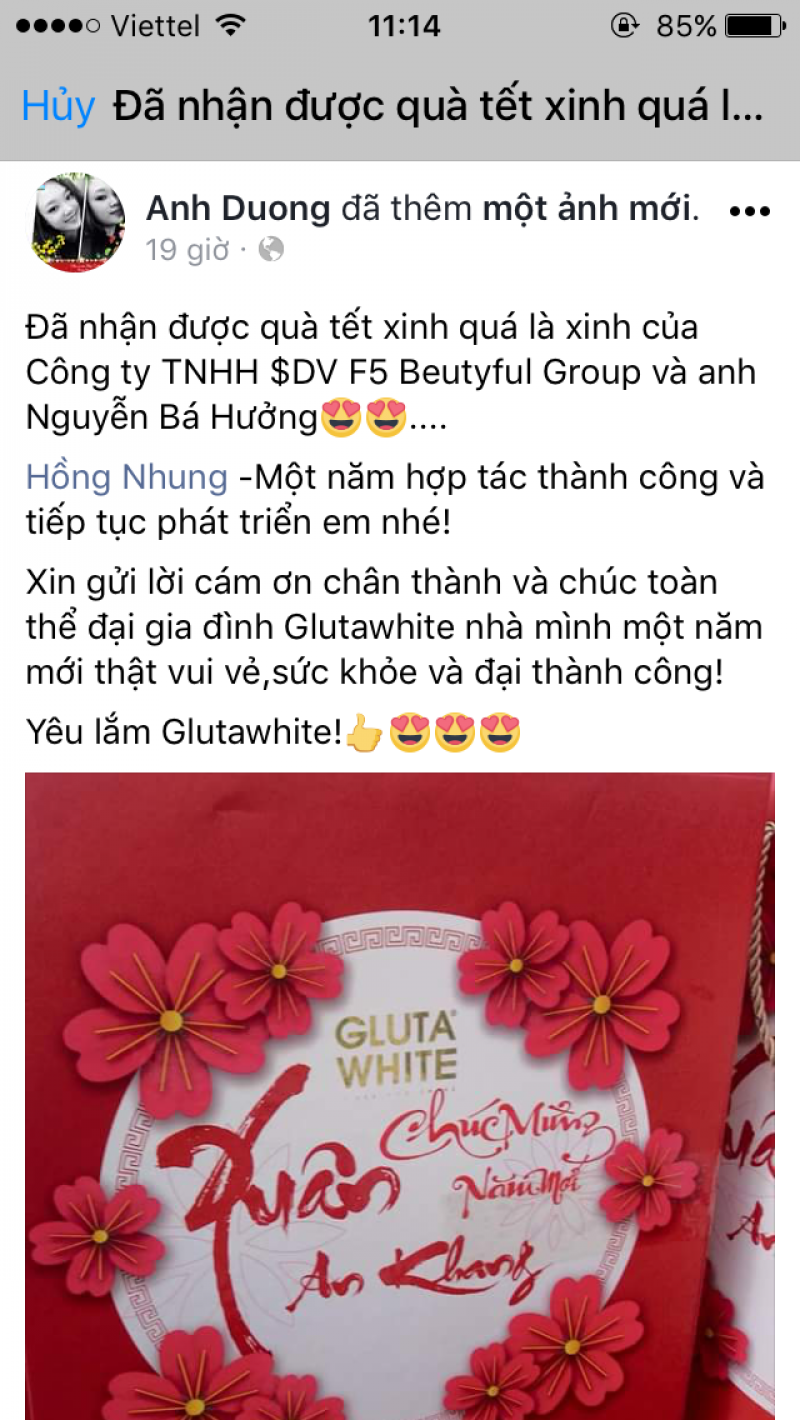Open the post's three-dot options menu
This screenshot has height=1420, width=800.
coord(748,211)
